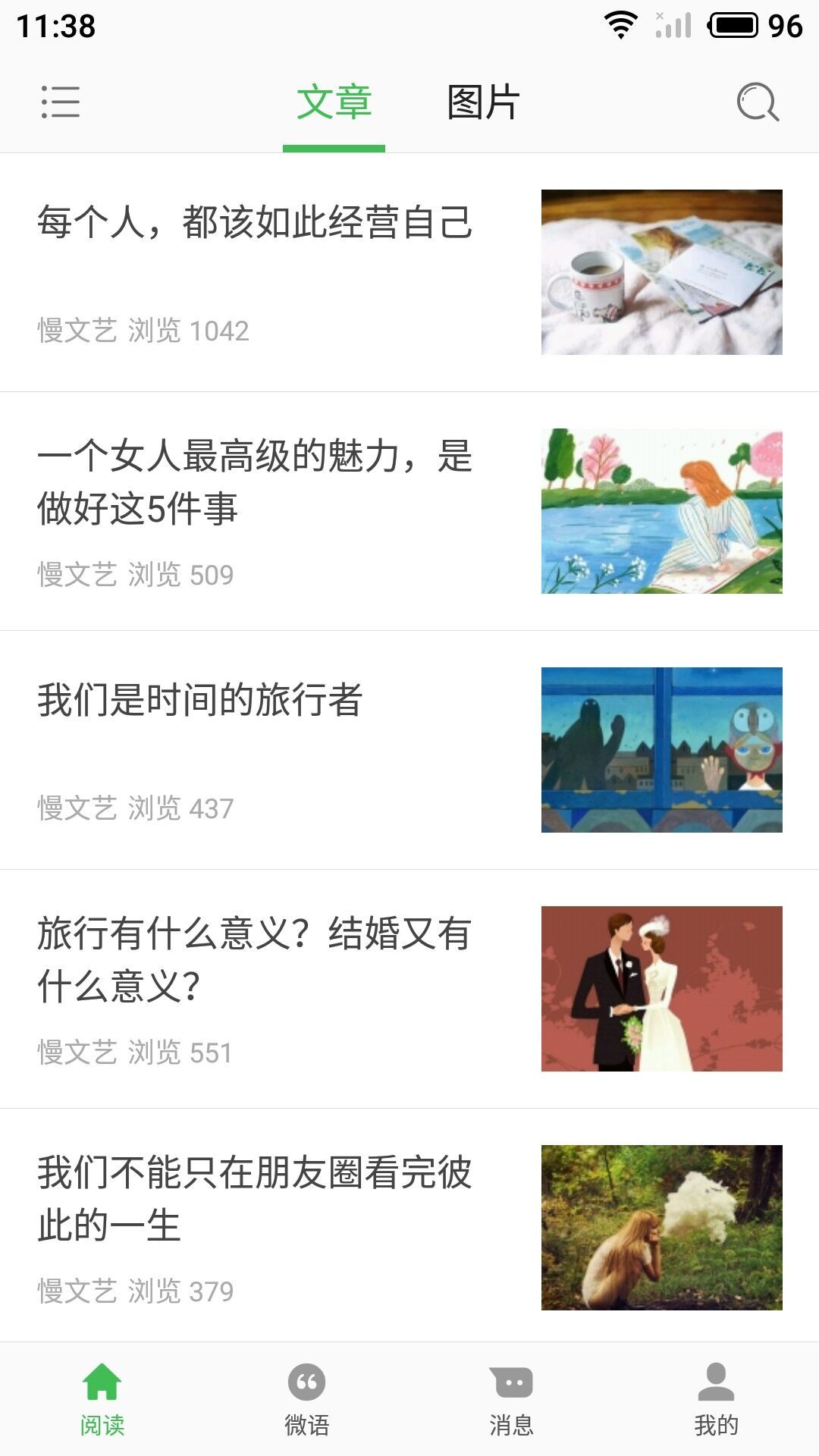Tap the coffee mug article thumbnail

661,272
